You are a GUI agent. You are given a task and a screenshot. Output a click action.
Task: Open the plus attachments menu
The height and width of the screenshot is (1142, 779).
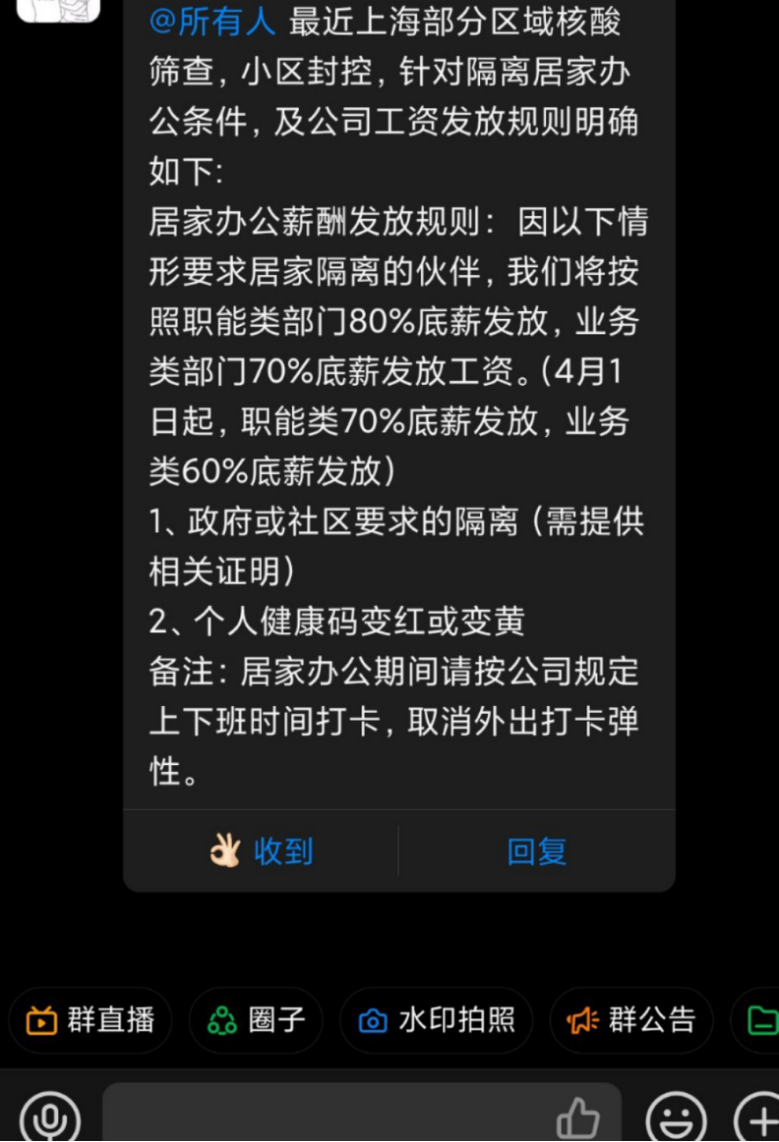[758, 1117]
